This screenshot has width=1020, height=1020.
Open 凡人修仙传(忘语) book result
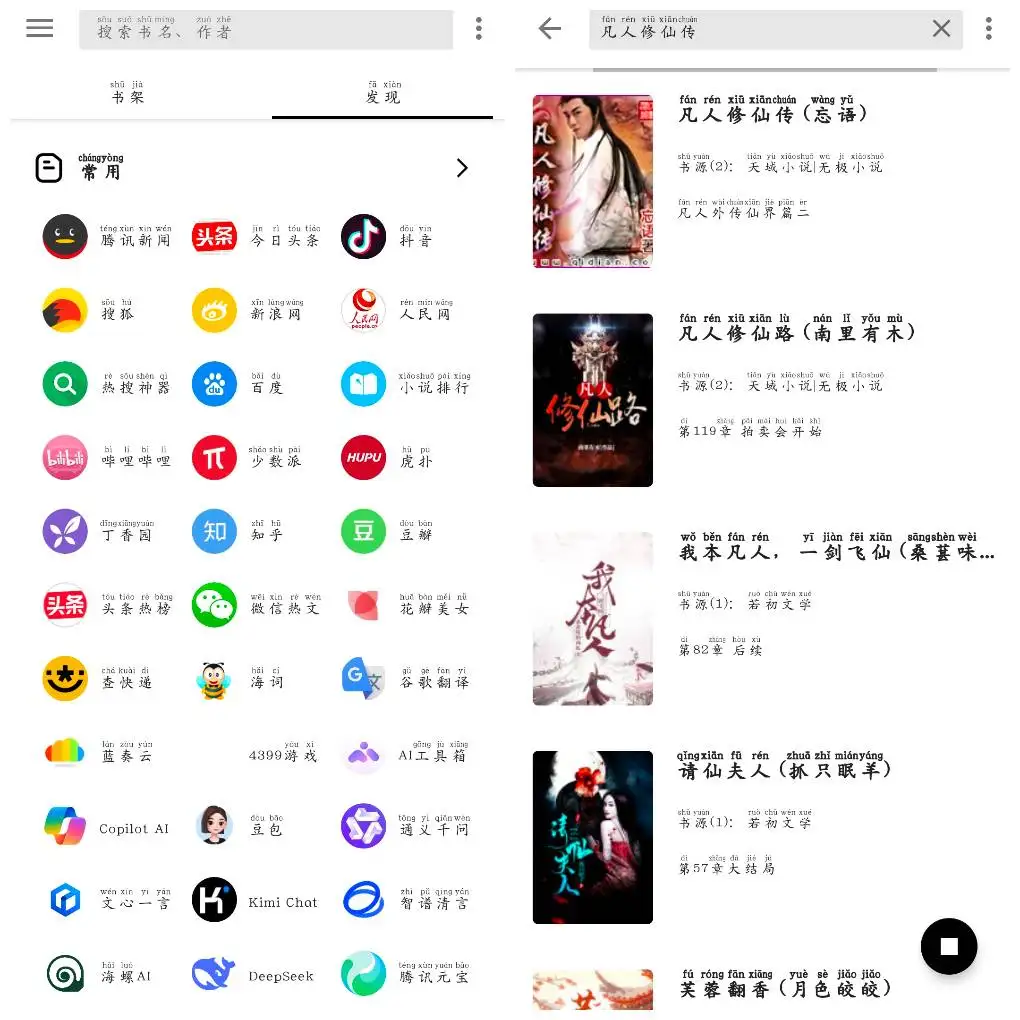coord(760,182)
